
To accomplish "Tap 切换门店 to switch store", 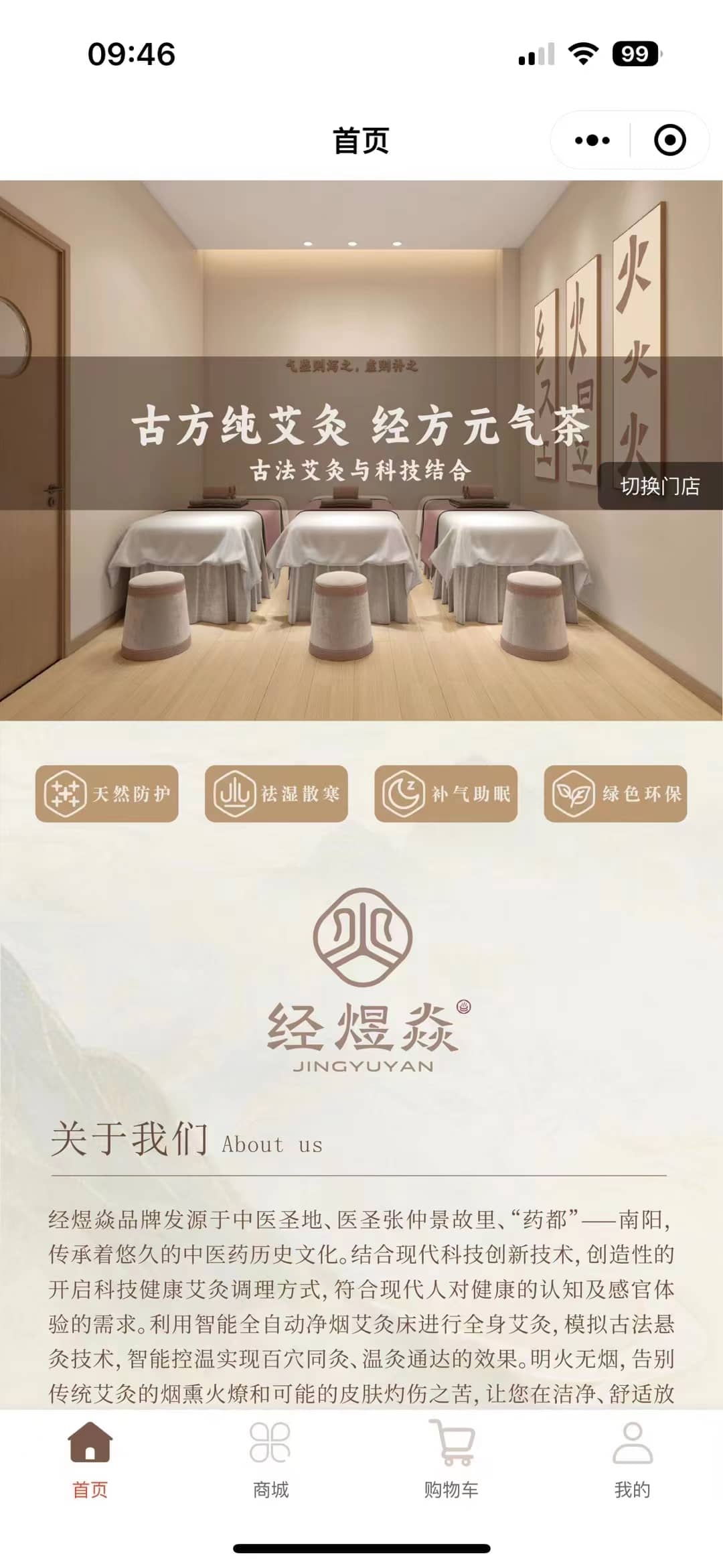I will click(659, 486).
